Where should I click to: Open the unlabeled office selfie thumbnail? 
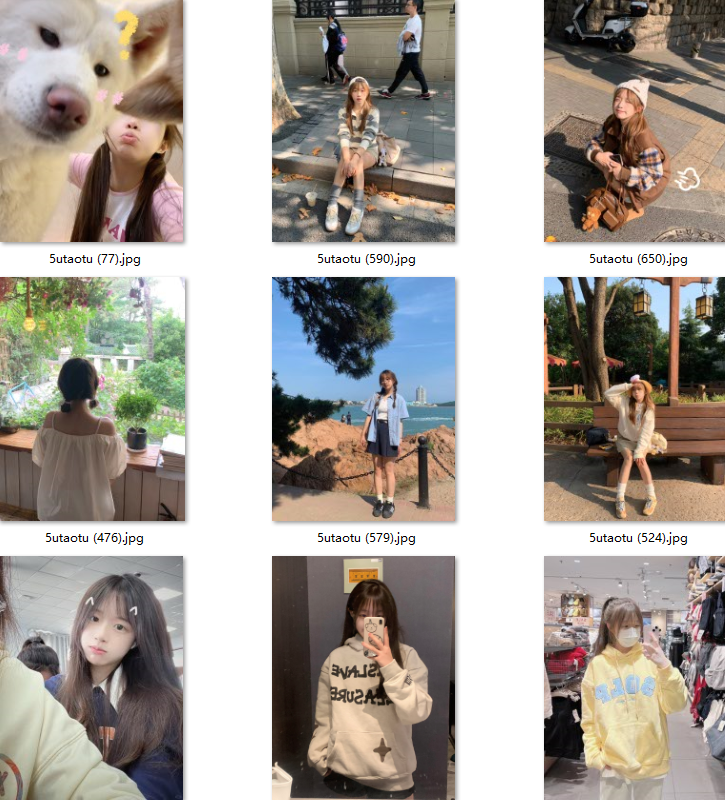click(x=91, y=678)
